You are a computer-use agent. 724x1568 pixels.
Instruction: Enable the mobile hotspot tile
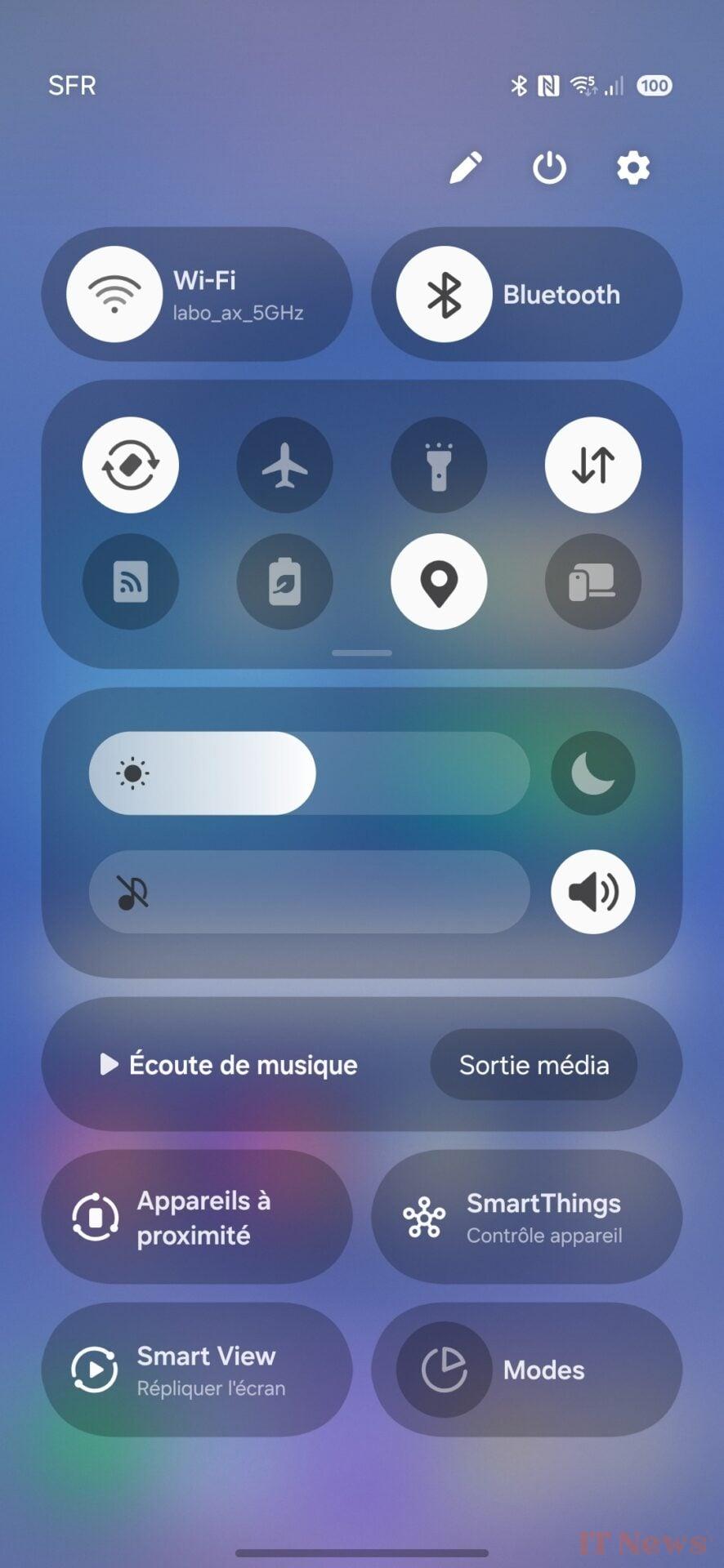pyautogui.click(x=131, y=581)
